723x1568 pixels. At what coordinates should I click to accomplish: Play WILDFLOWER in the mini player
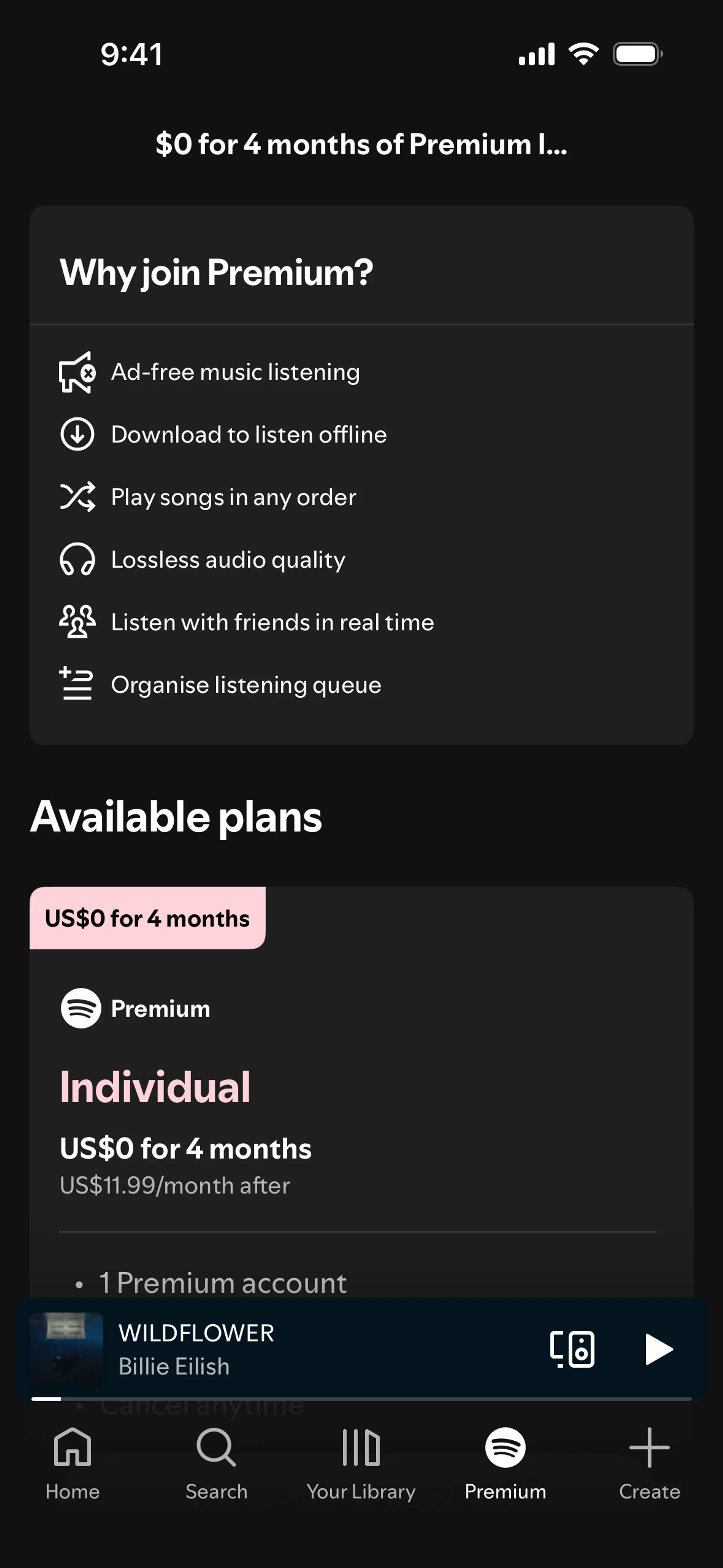tap(658, 1349)
